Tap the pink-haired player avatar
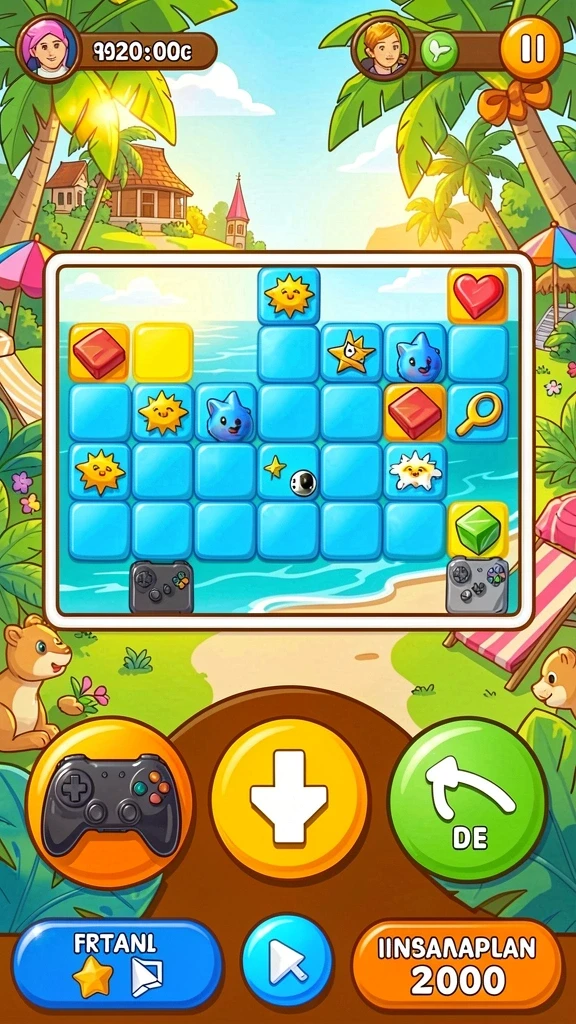The height and width of the screenshot is (1024, 576). 48,48
